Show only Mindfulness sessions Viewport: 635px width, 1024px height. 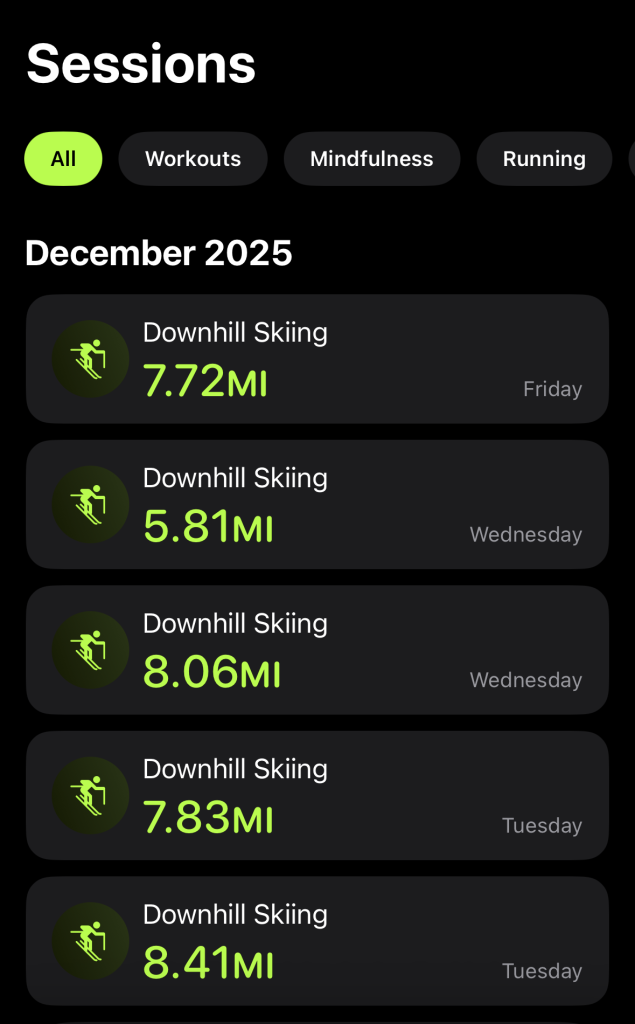click(371, 159)
